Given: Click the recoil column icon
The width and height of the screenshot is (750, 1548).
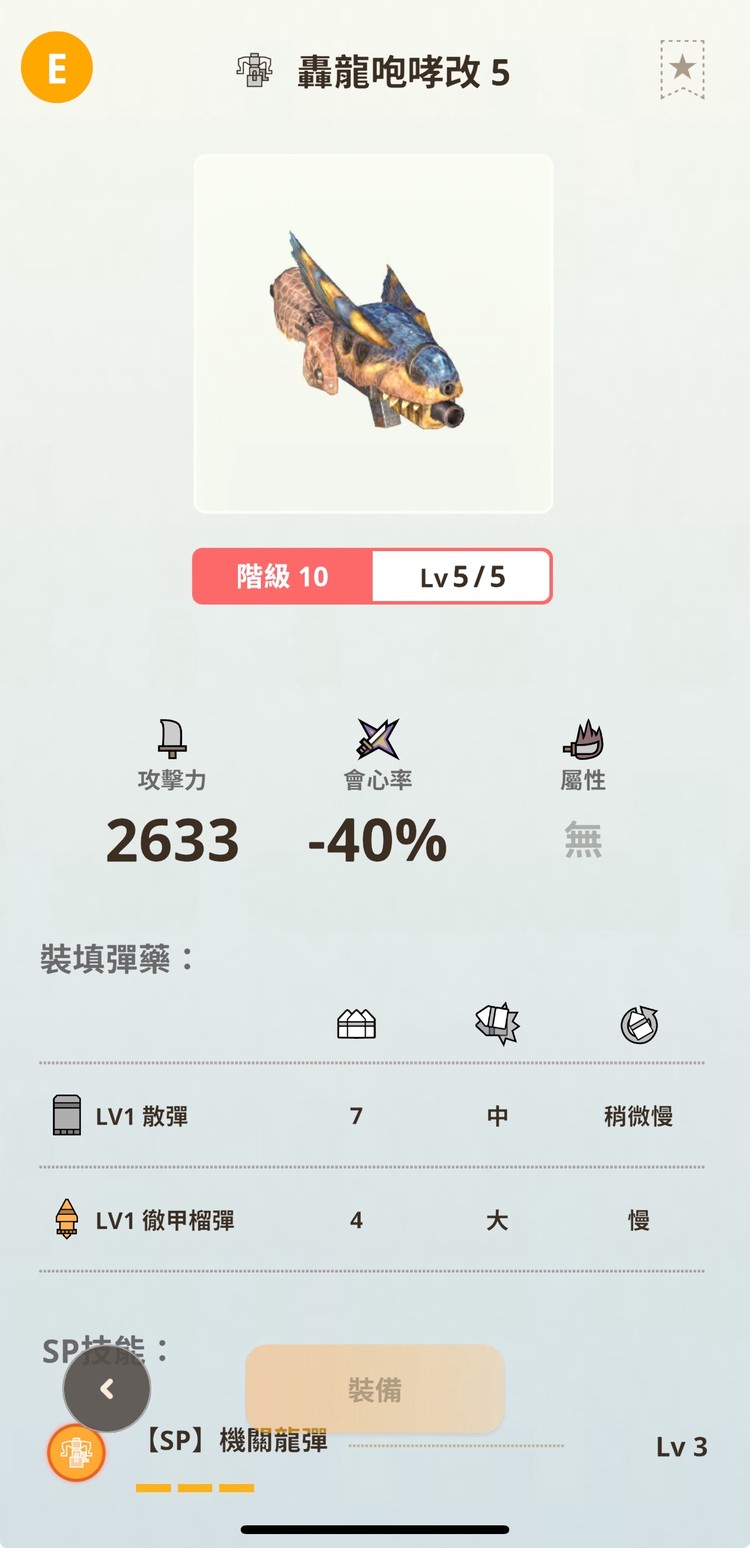Looking at the screenshot, I should [497, 1022].
